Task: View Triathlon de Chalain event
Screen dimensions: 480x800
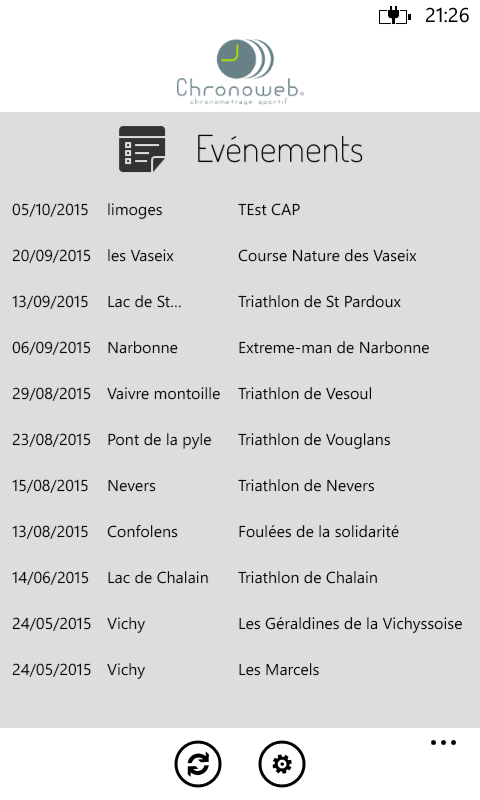Action: (240, 577)
